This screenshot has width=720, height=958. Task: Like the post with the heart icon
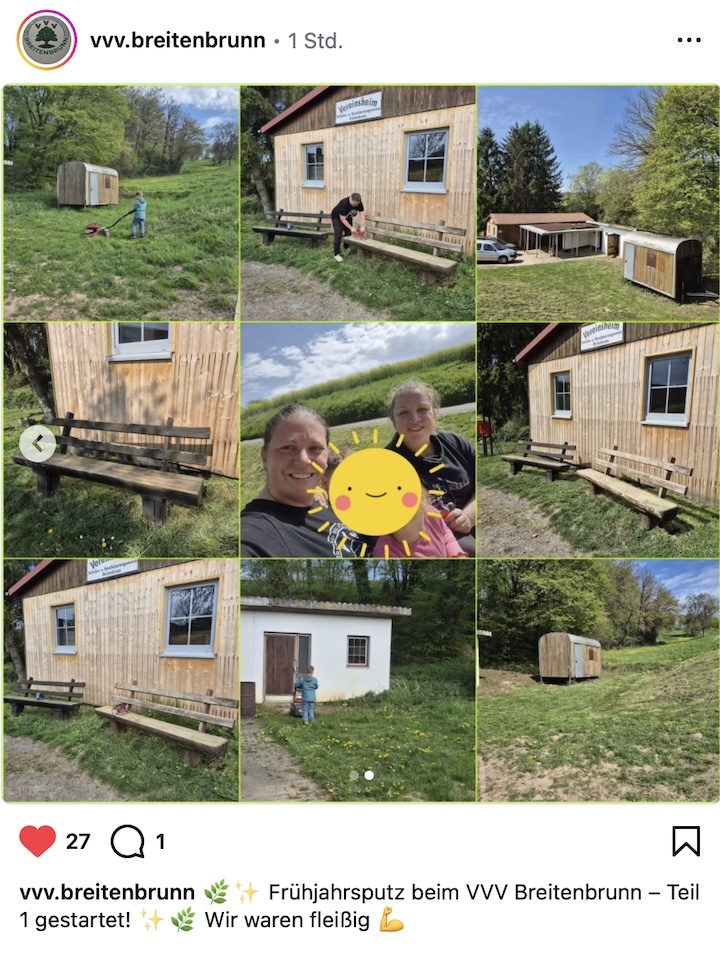tap(38, 841)
